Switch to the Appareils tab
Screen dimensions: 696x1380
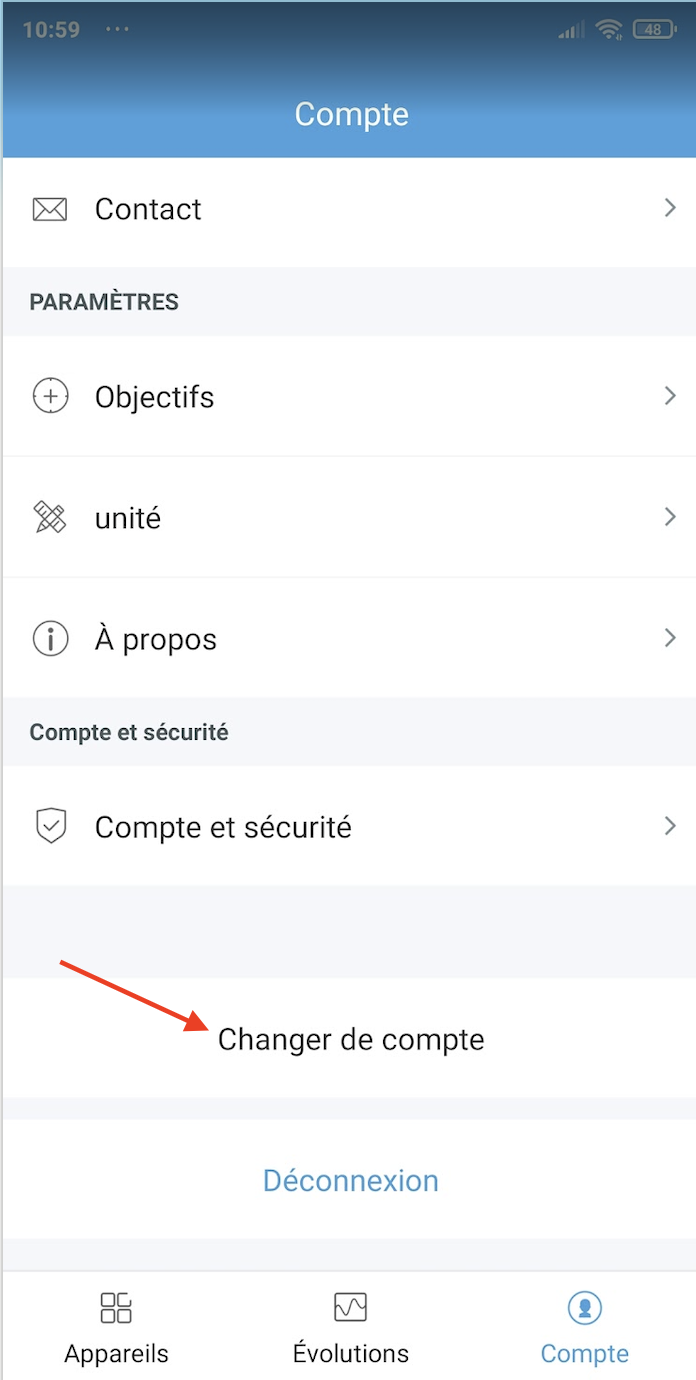point(116,1327)
